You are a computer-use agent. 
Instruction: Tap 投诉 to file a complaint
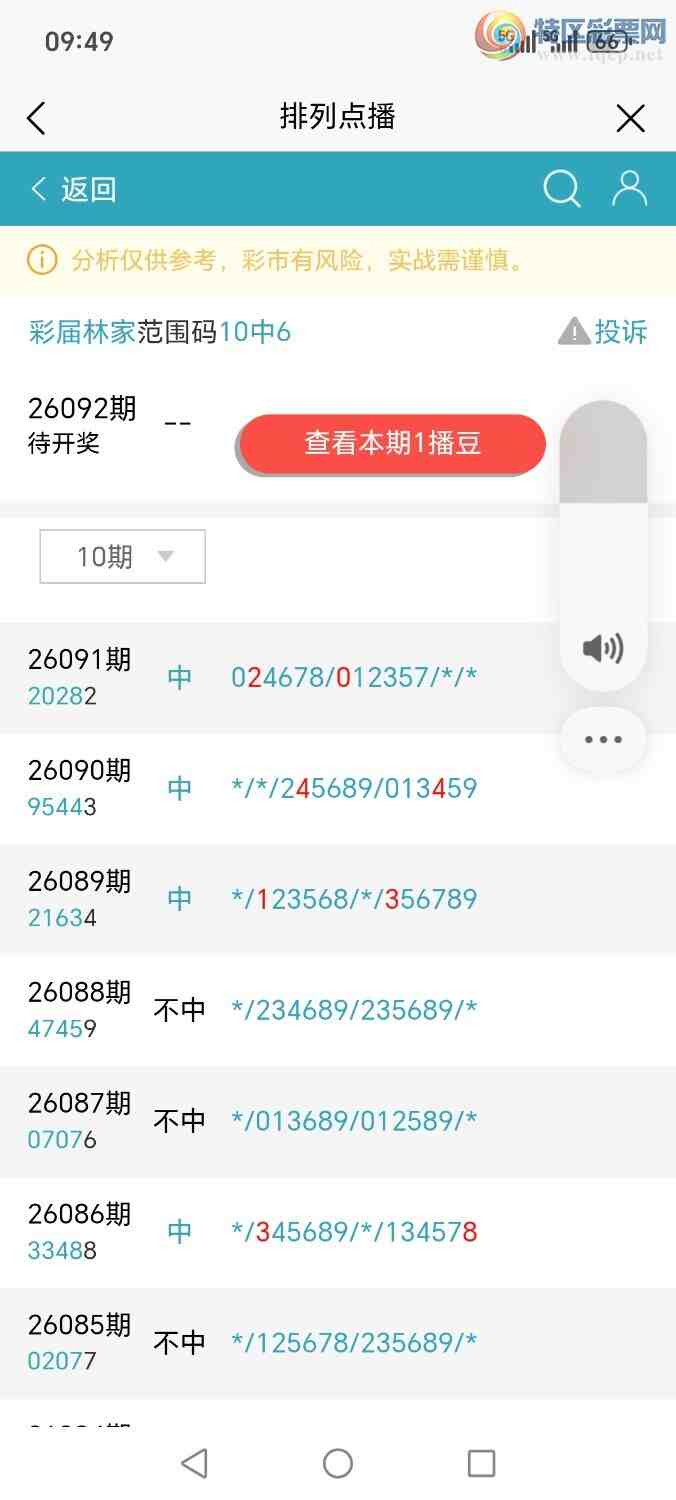click(x=603, y=332)
